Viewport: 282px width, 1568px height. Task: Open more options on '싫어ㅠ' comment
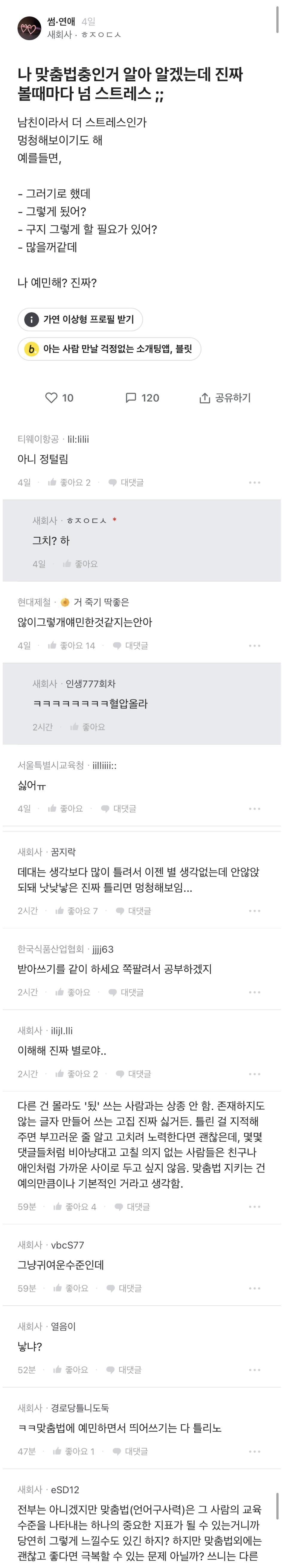coord(254,808)
